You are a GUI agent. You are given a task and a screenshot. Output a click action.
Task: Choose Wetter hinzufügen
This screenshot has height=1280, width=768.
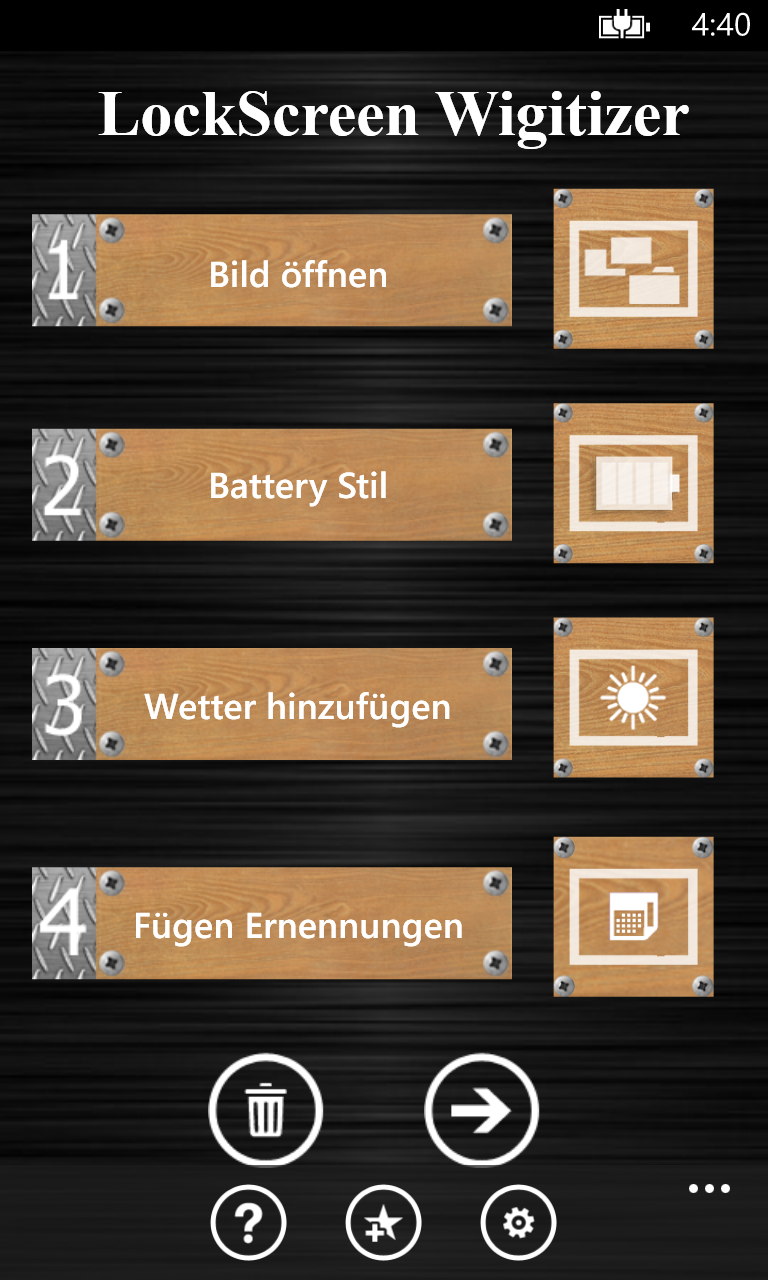[x=272, y=704]
